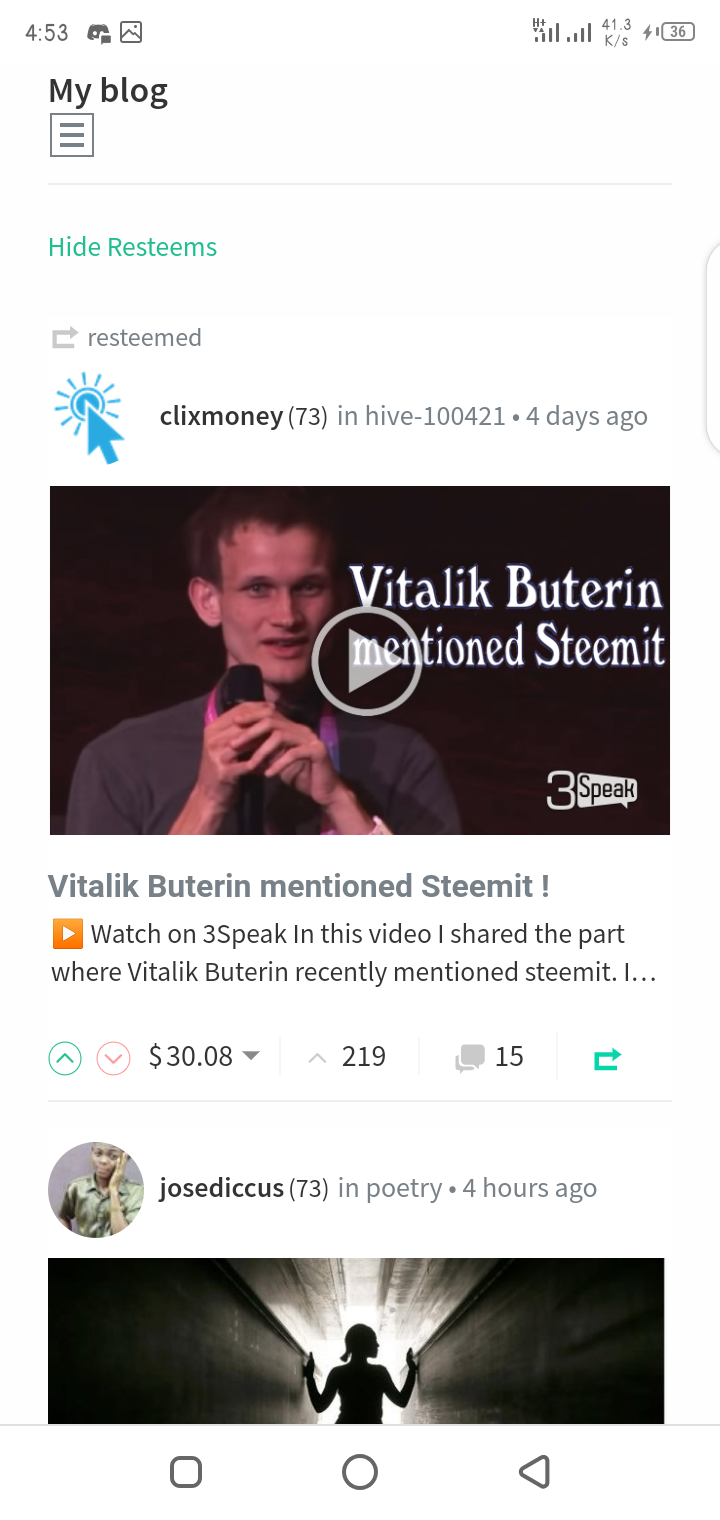Upvote clixmoney's post
720x1520 pixels.
tap(65, 1057)
